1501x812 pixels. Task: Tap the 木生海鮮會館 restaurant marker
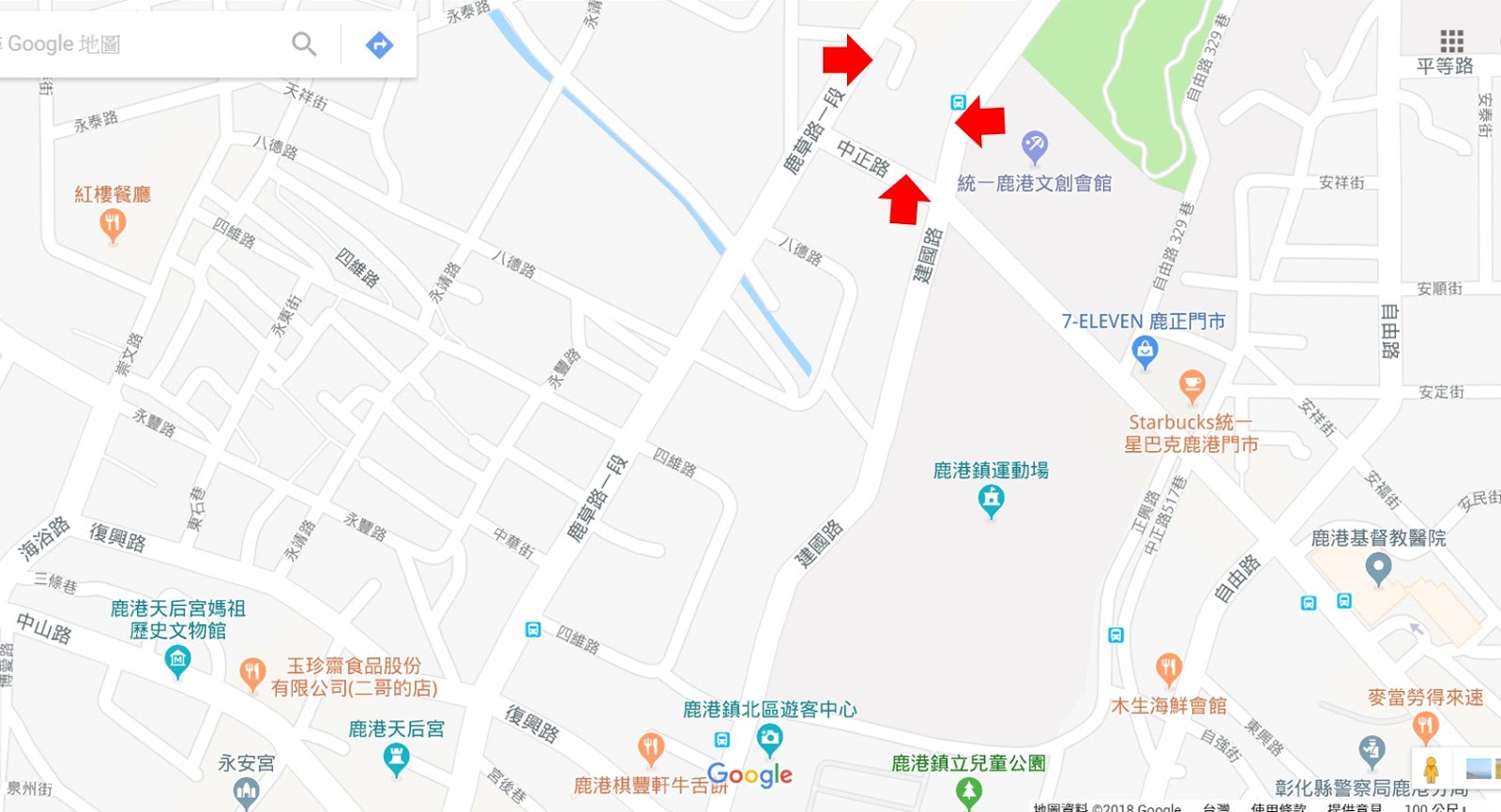[x=1168, y=669]
